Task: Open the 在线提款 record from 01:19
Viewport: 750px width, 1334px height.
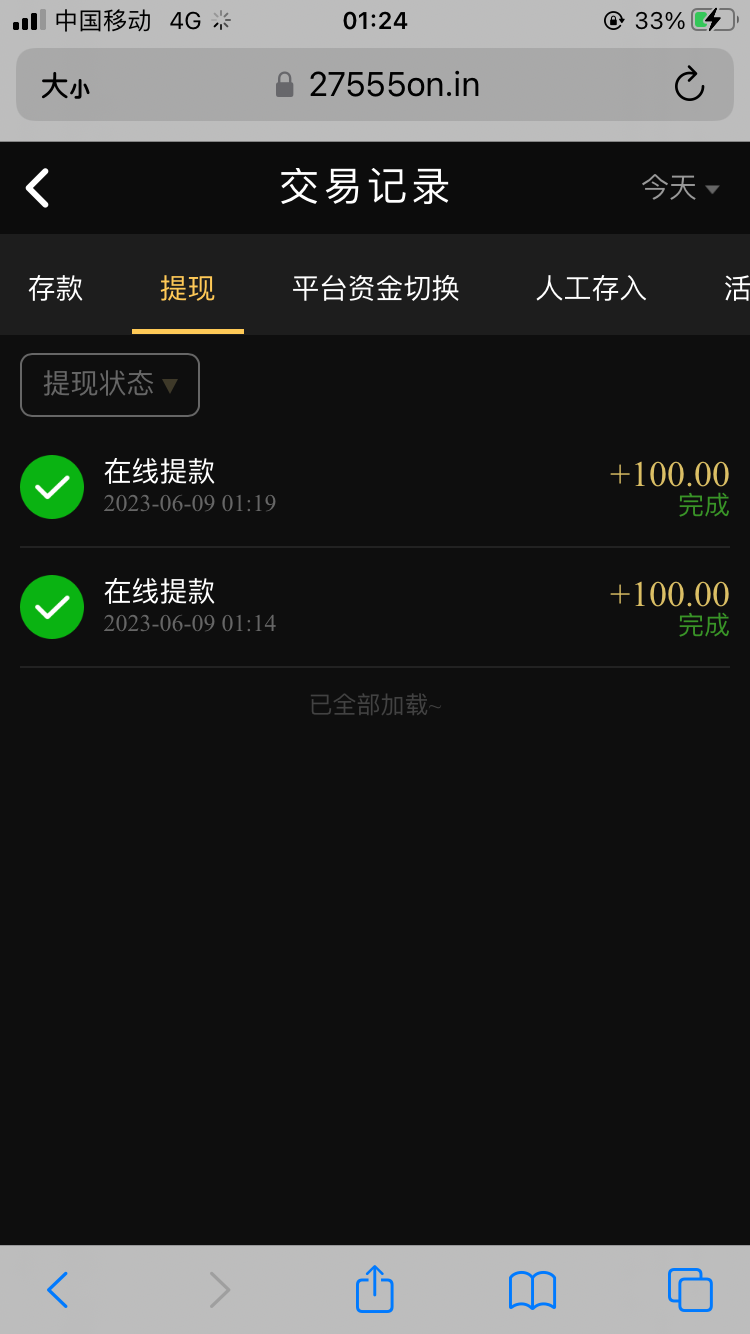Action: [375, 487]
